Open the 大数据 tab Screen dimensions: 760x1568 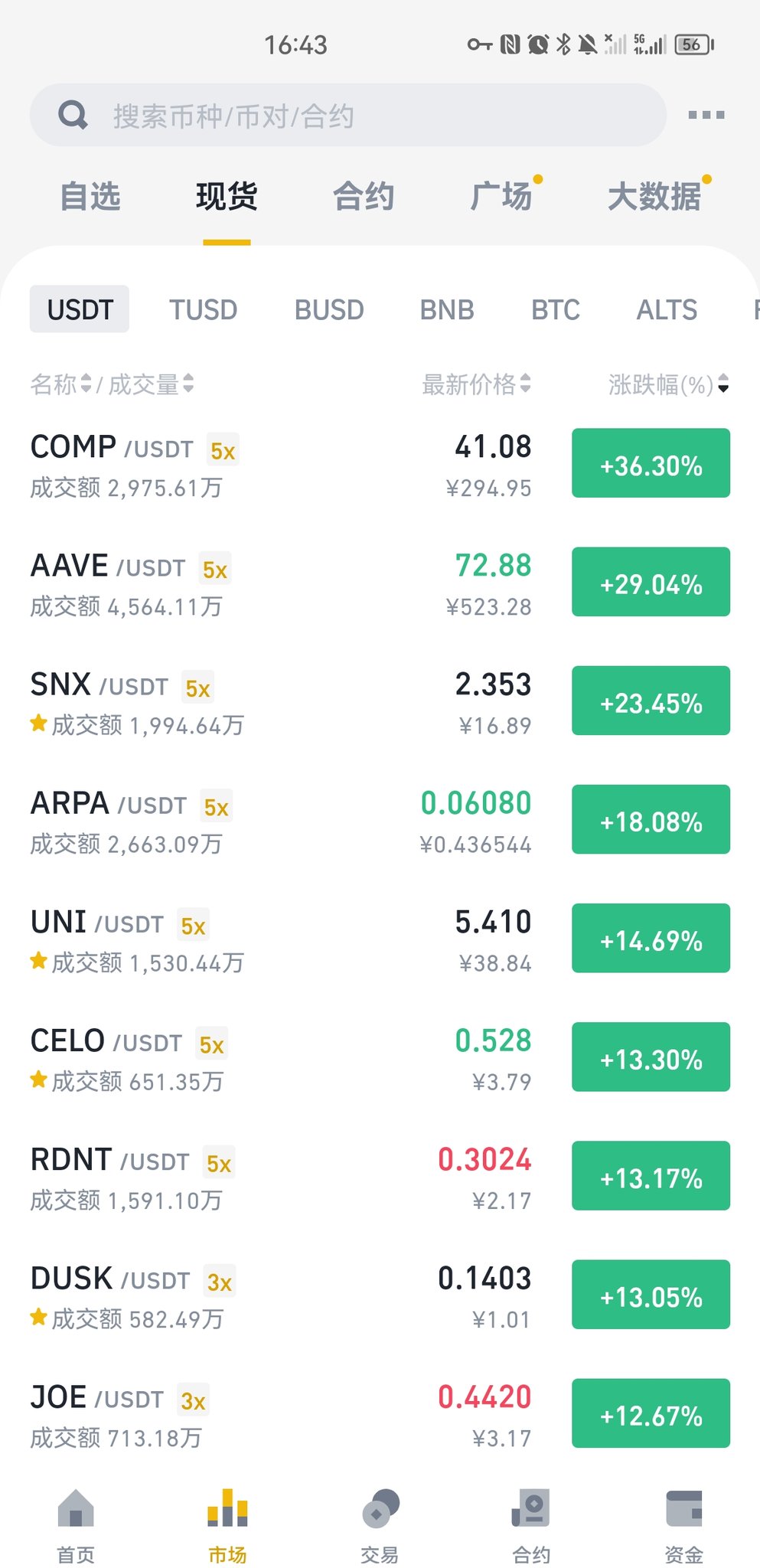pyautogui.click(x=654, y=197)
